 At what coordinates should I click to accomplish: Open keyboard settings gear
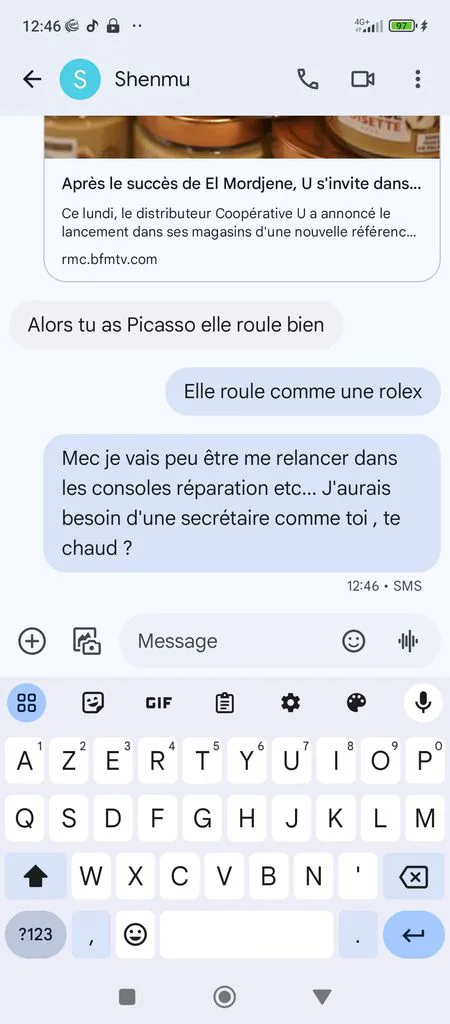pos(291,703)
